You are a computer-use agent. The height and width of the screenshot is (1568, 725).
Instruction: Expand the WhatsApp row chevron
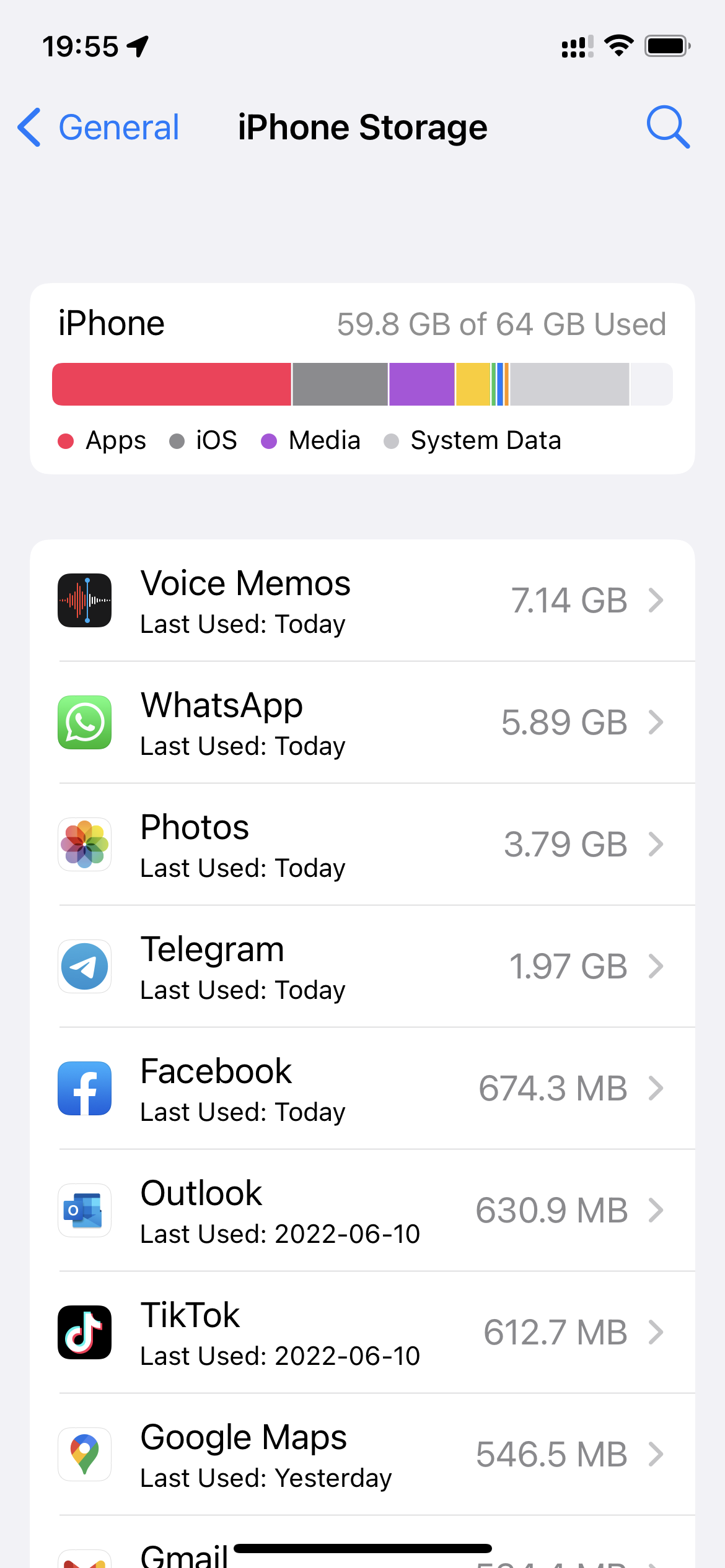(x=656, y=722)
